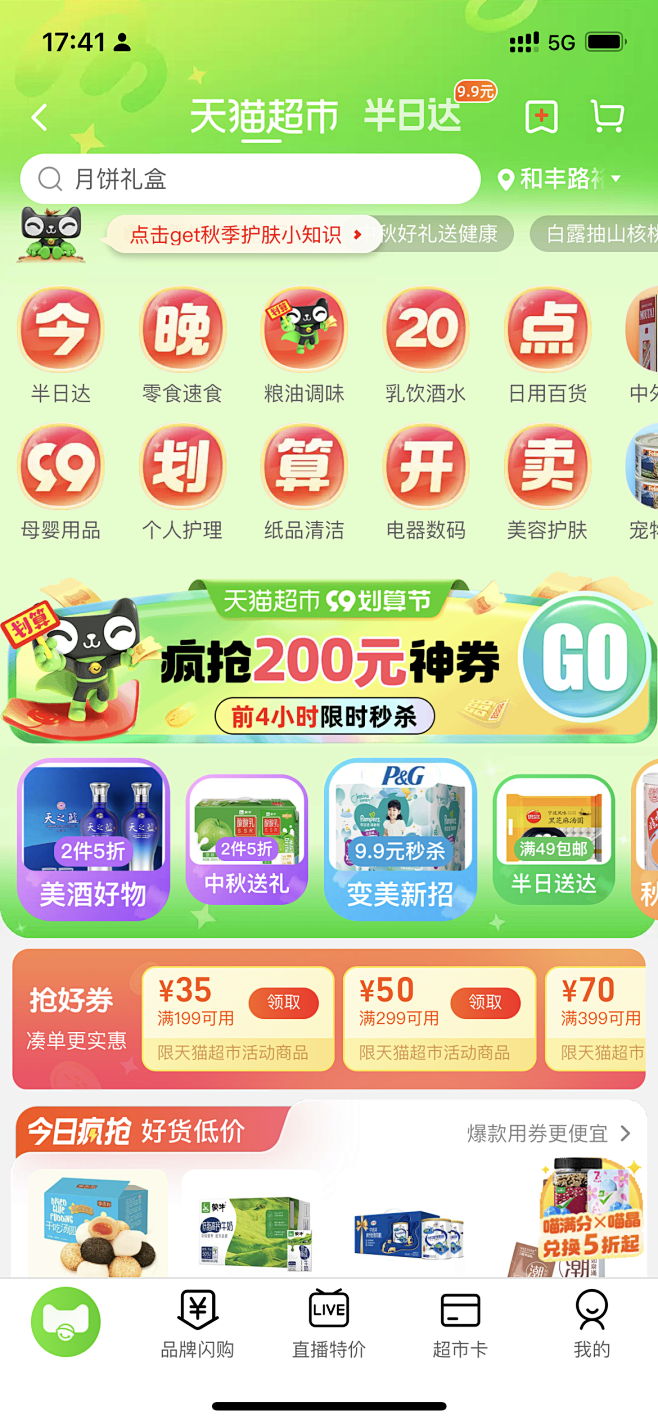Open the 美酒好物 card
Viewport: 658px width, 1424px height.
[94, 839]
